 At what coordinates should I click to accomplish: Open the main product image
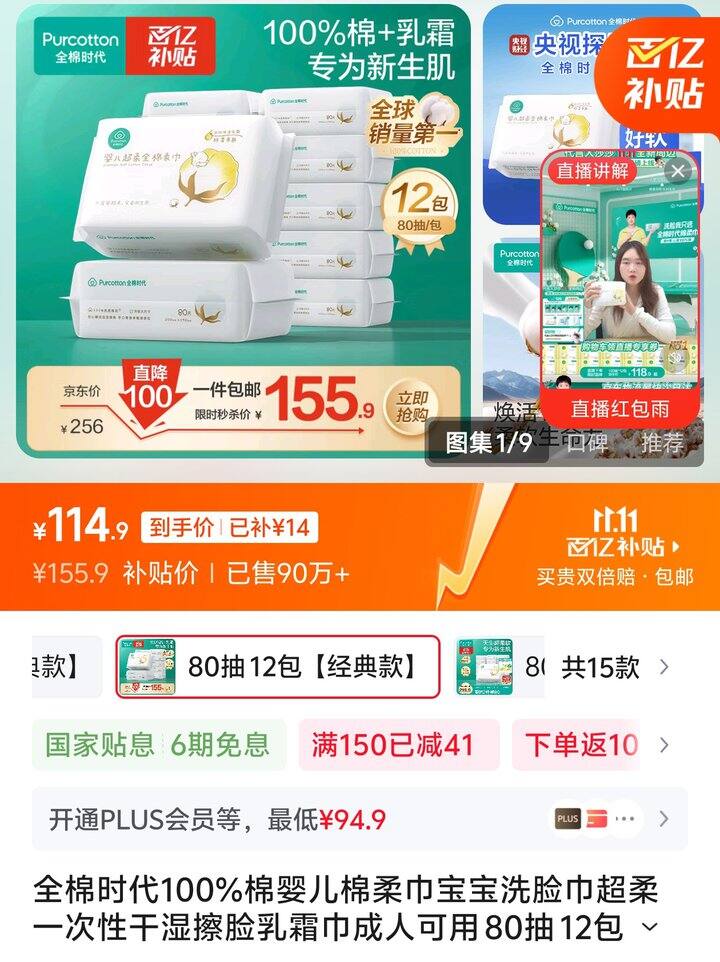tap(243, 231)
